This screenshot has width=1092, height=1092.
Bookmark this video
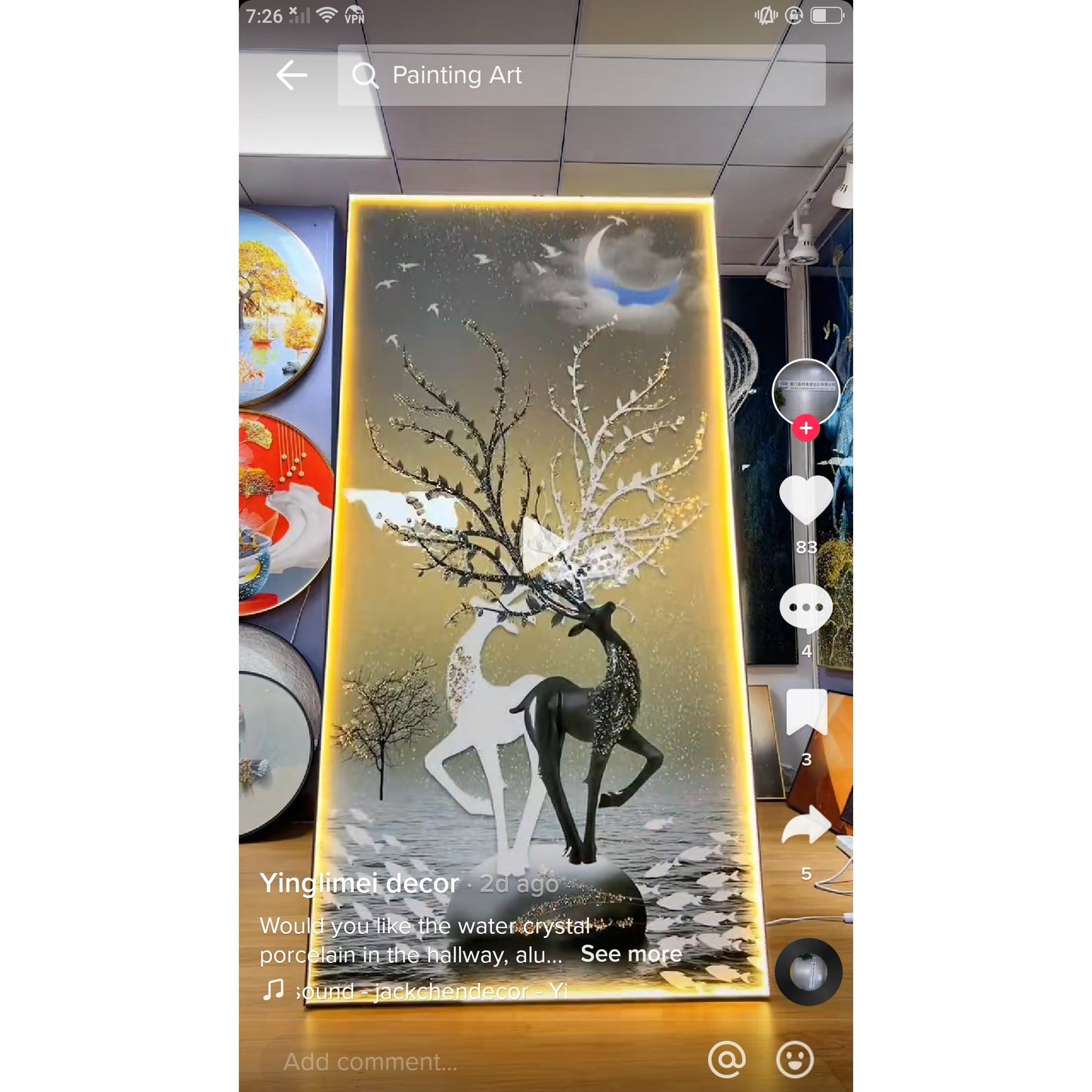tap(806, 713)
